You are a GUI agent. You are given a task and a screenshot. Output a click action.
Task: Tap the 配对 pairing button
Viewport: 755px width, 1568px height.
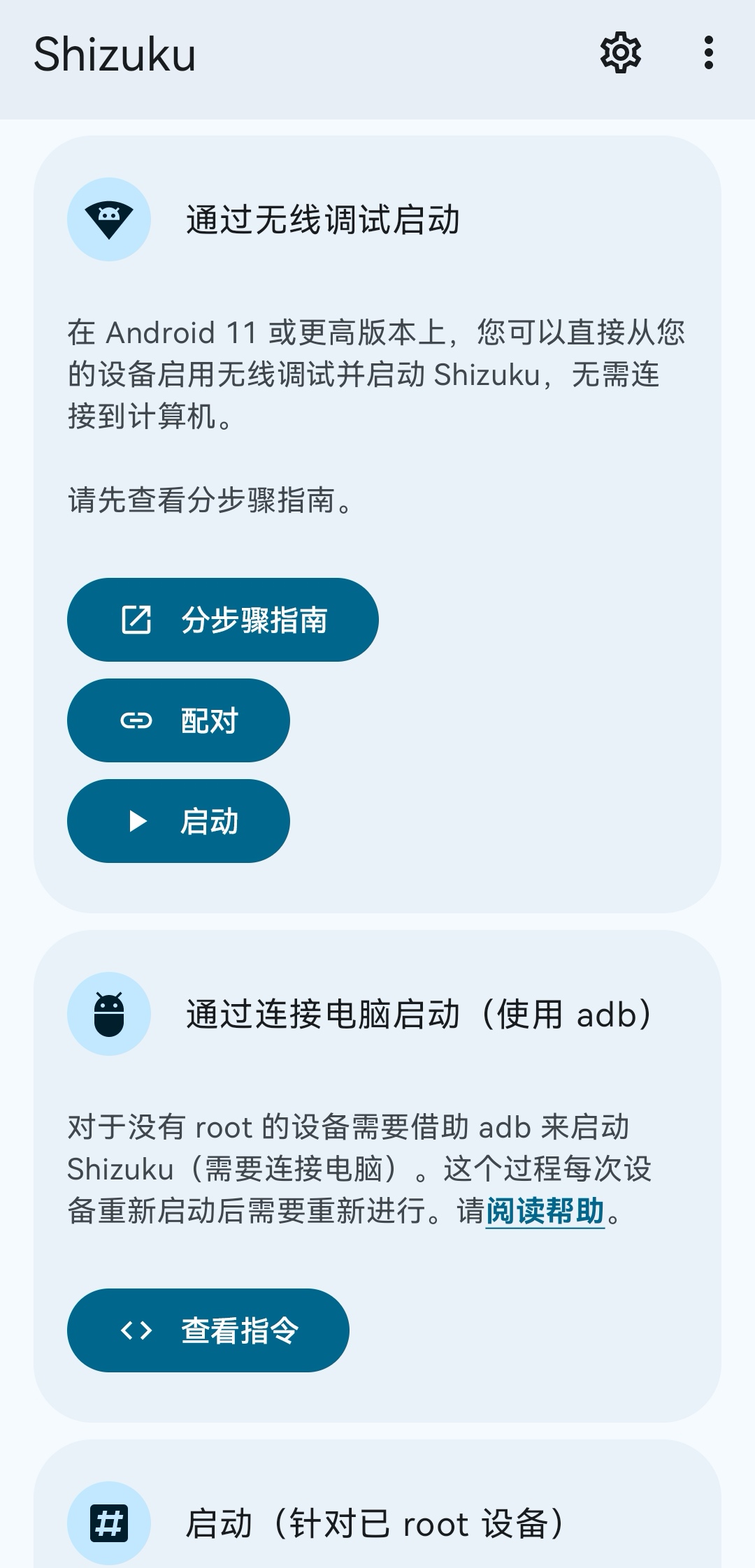pos(178,720)
